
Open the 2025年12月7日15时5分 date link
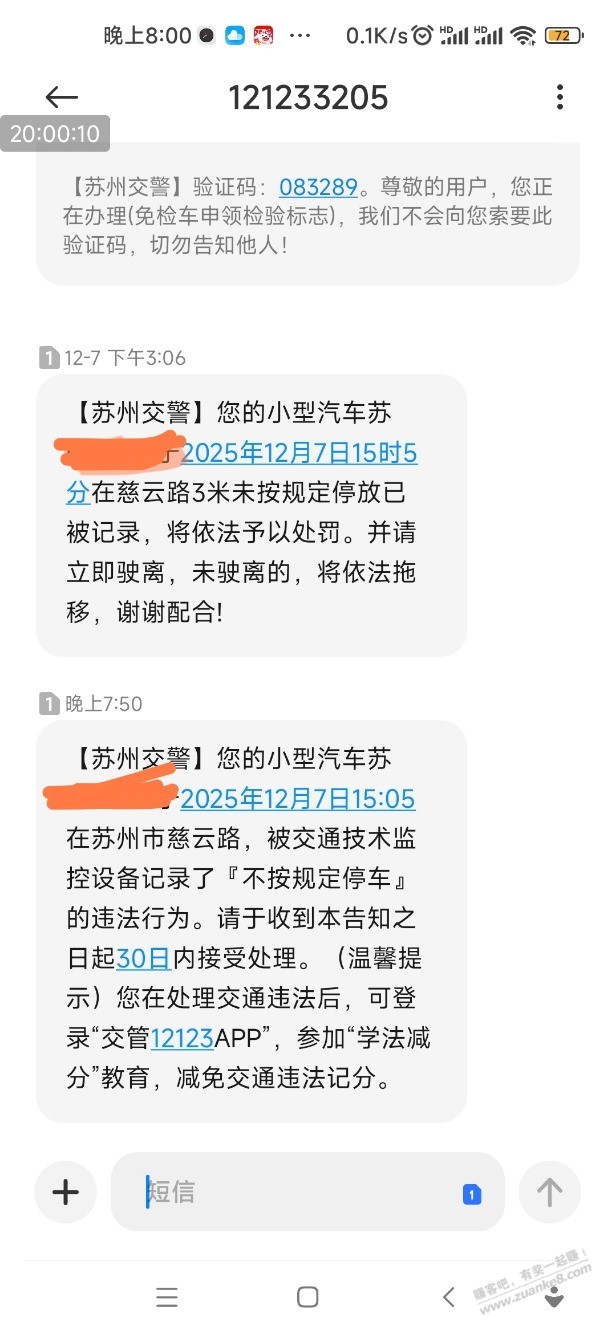[x=300, y=454]
